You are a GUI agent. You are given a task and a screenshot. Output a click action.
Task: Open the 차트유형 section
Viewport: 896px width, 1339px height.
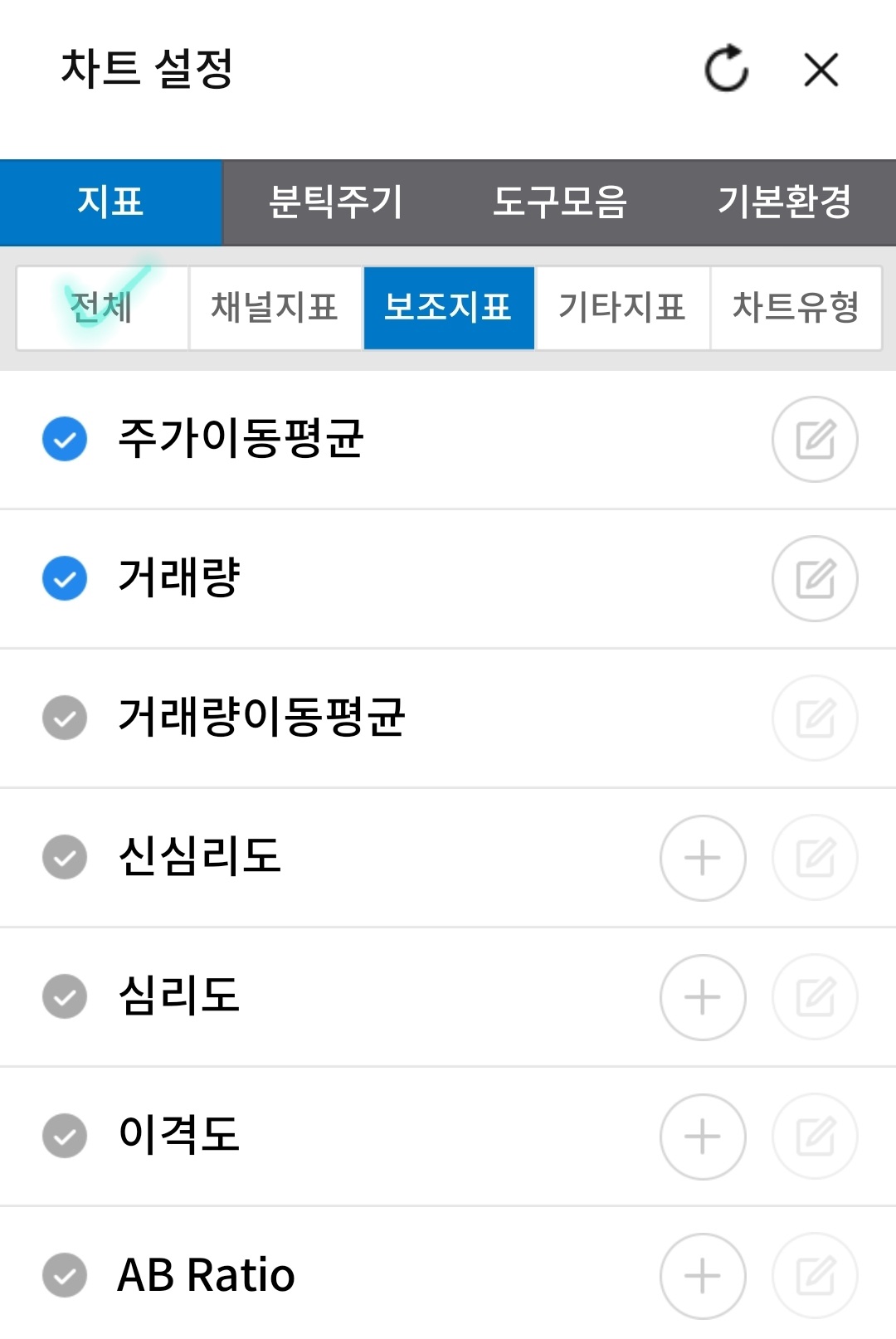[795, 308]
